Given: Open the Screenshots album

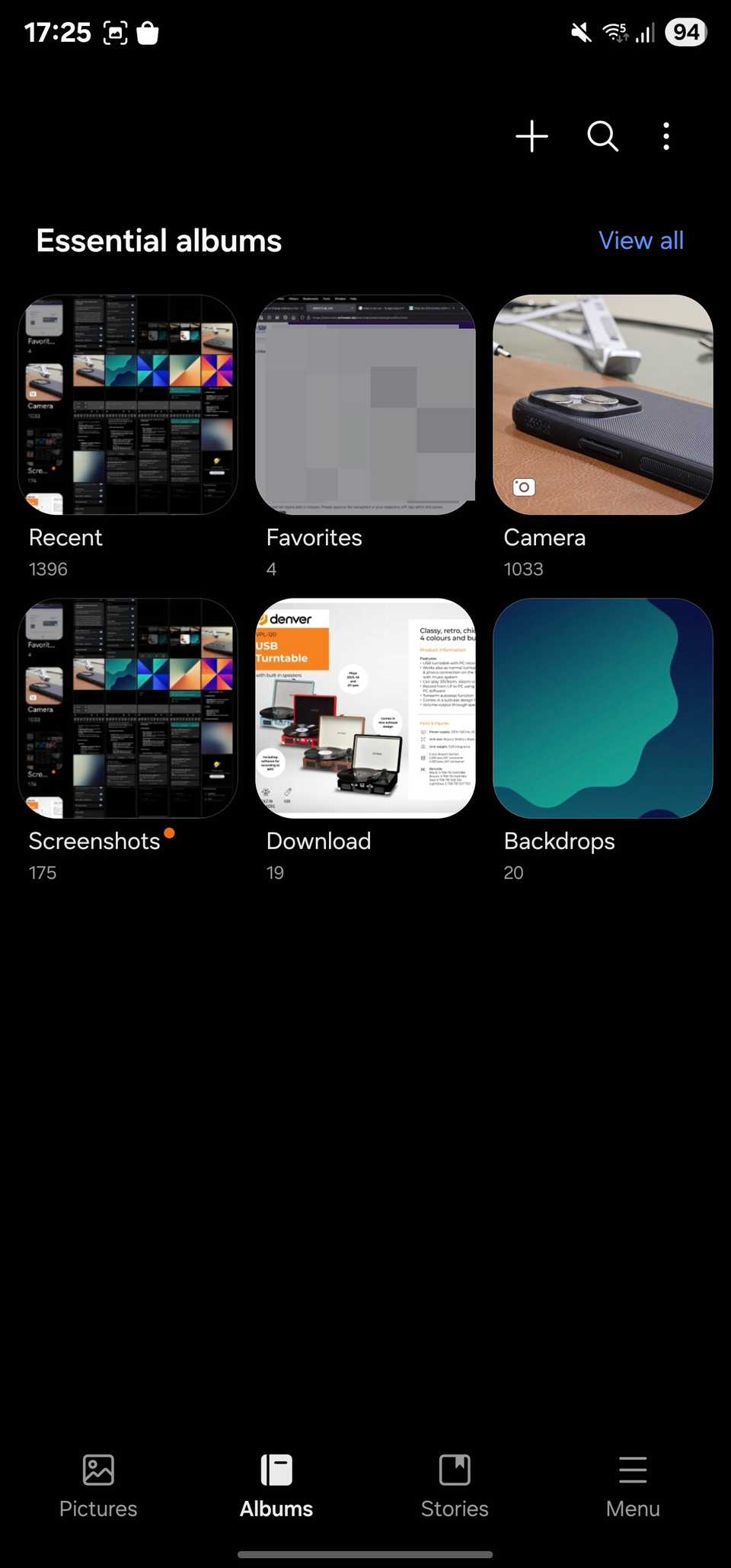Looking at the screenshot, I should 128,708.
